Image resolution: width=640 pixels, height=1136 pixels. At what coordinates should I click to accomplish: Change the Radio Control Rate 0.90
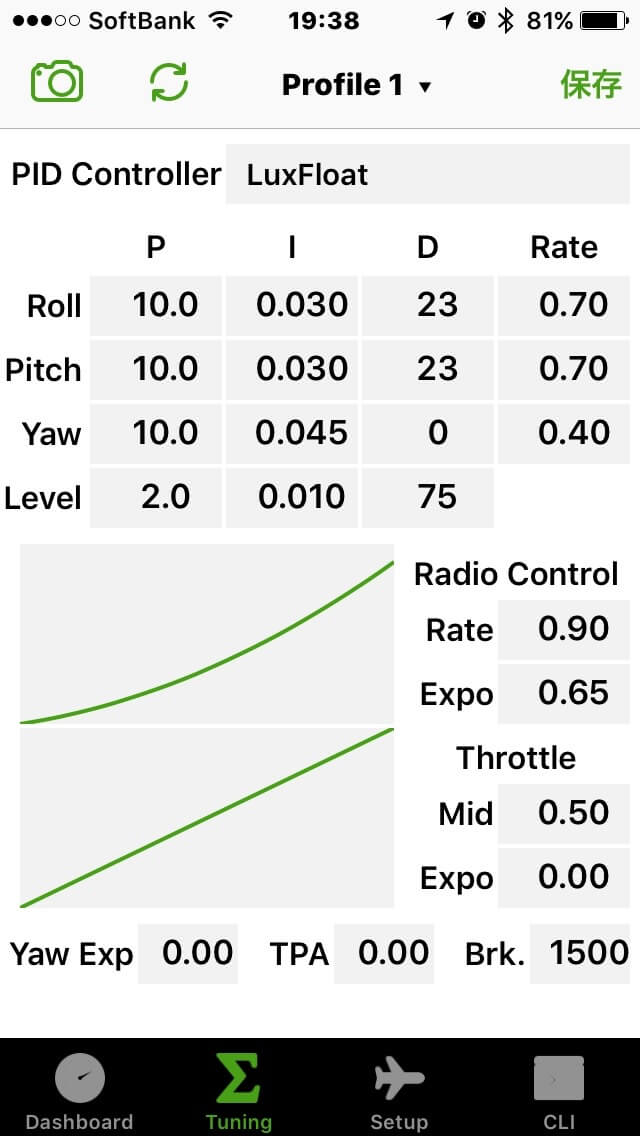tap(564, 629)
